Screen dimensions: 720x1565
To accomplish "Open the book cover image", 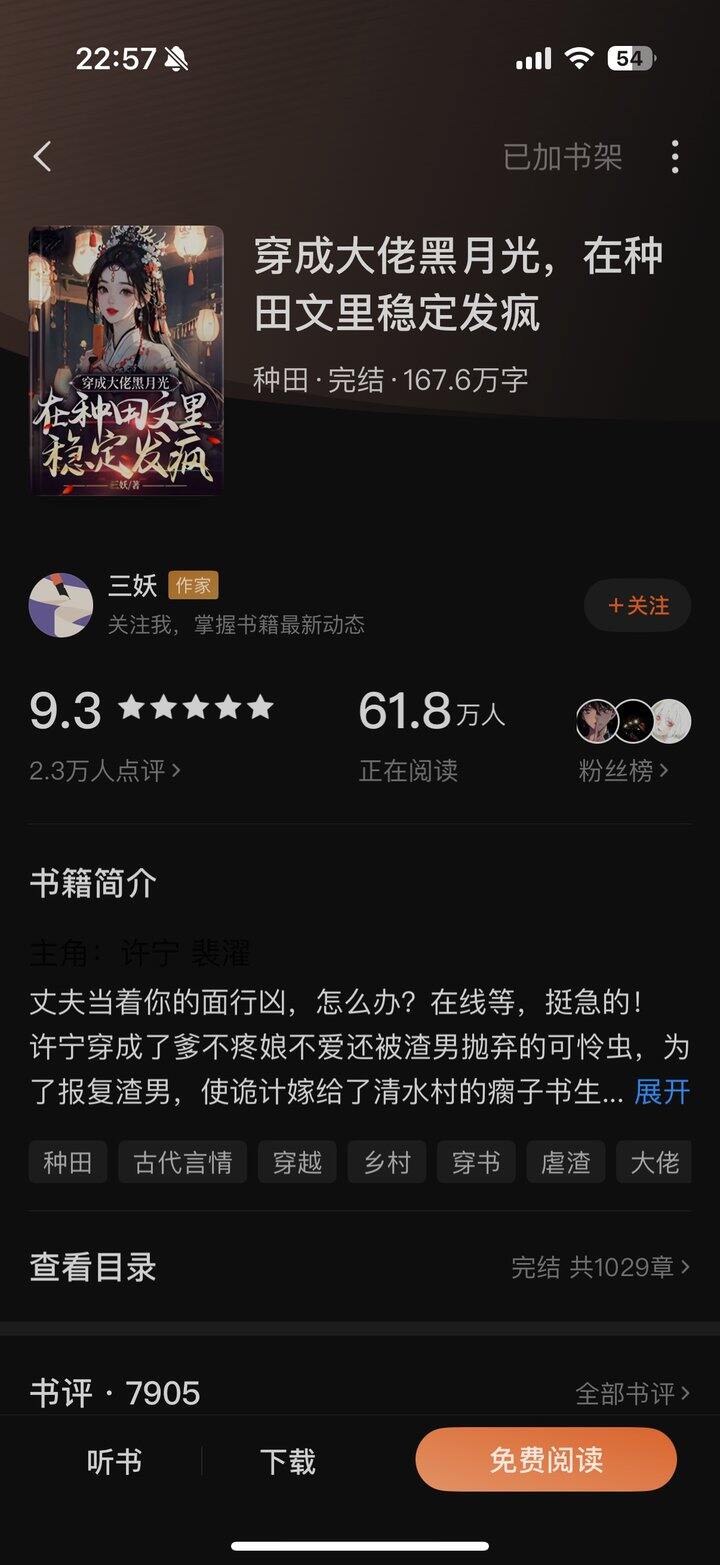I will (x=127, y=360).
